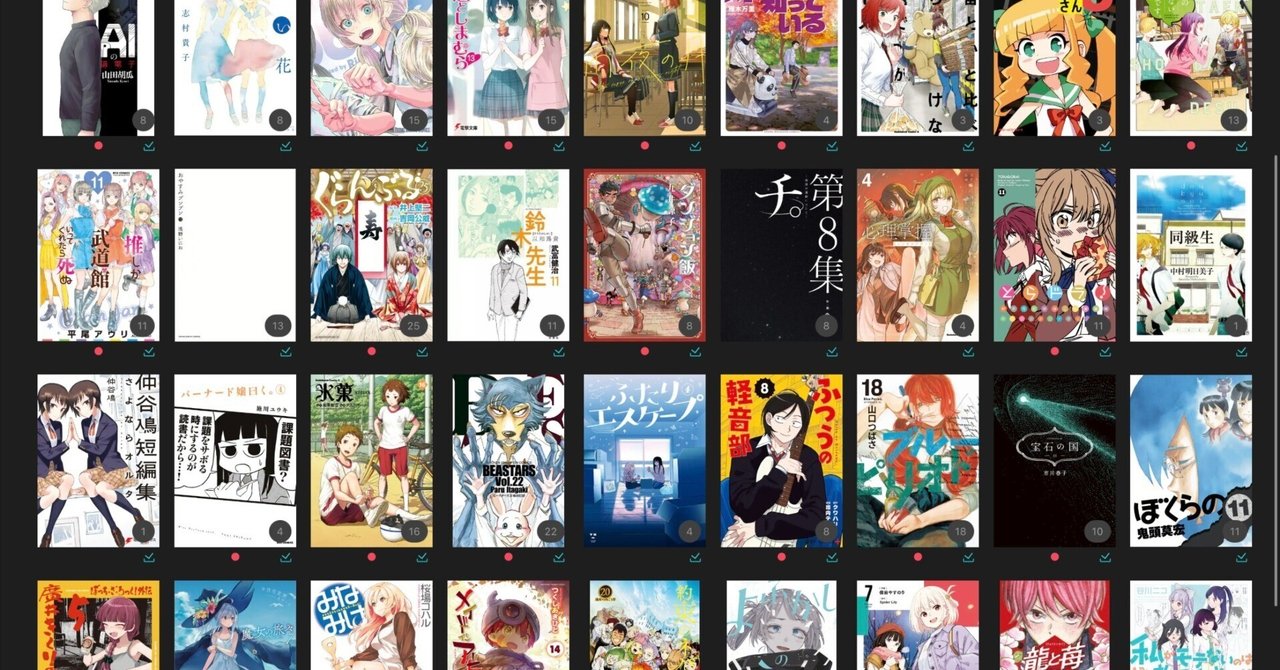Open the 氷菓 manga cover

coord(371,461)
